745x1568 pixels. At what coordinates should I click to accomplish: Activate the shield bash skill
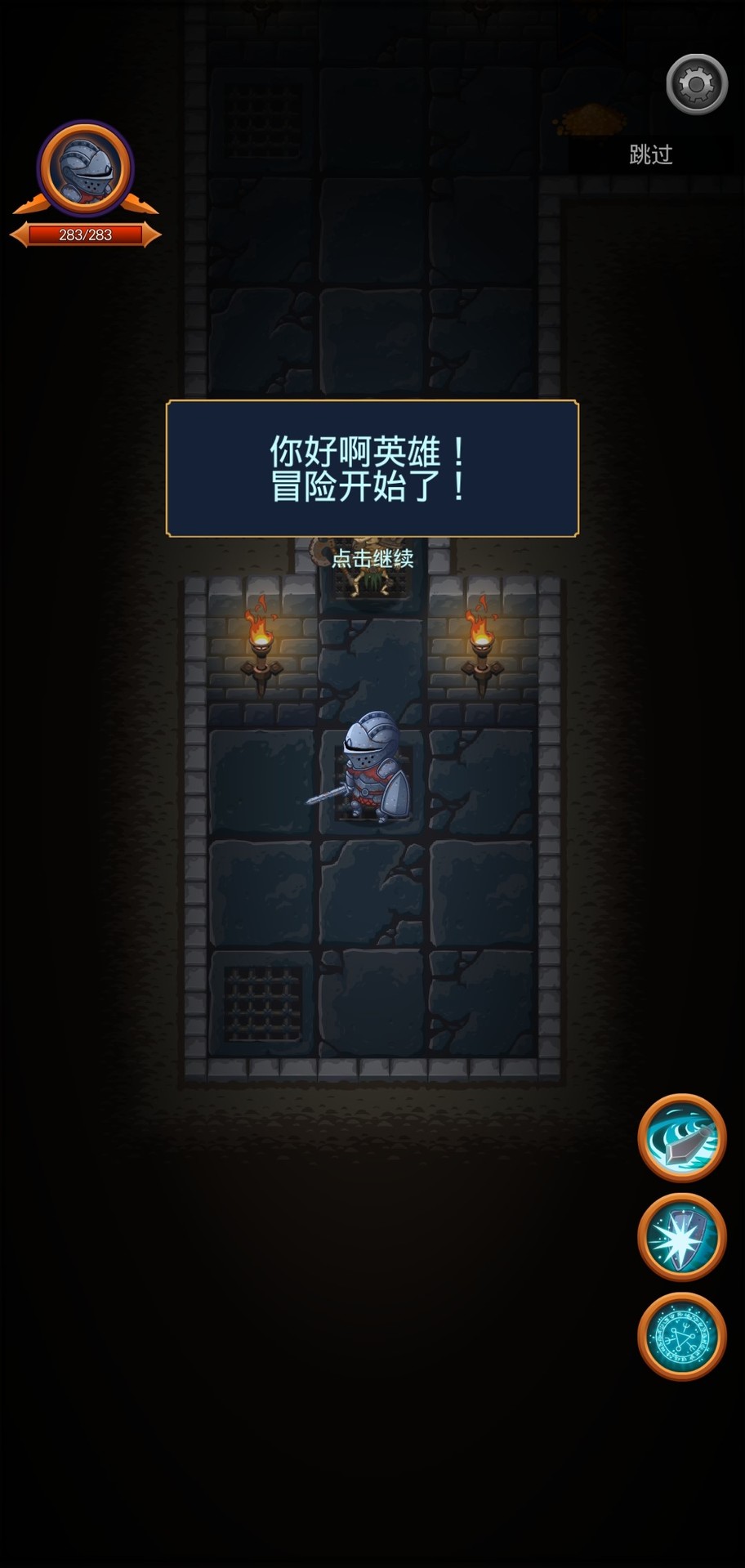681,1237
